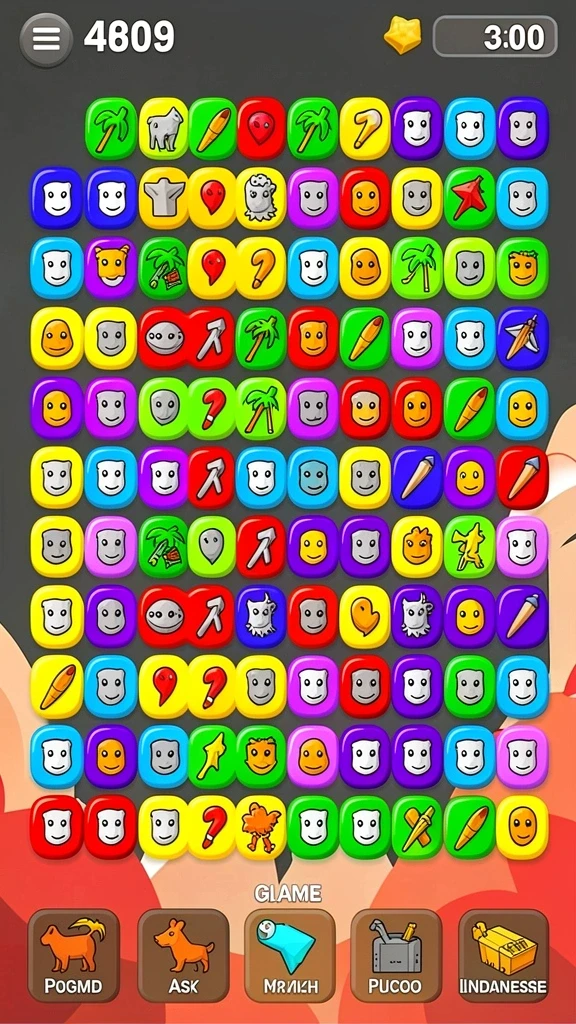Open the hamburger menu button
The image size is (576, 1024).
pos(46,40)
